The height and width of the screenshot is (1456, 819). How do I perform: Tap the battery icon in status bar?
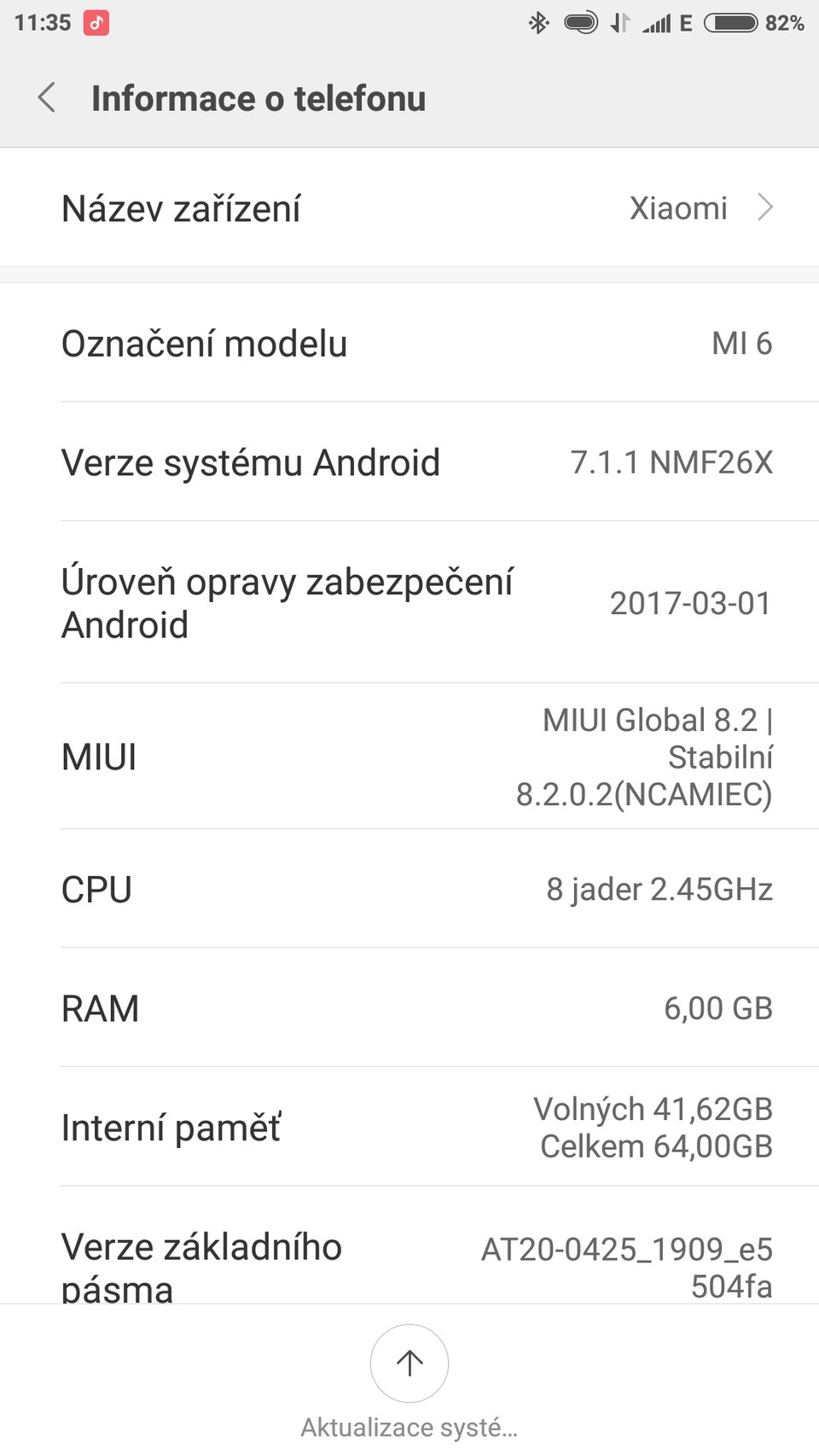pos(729,23)
